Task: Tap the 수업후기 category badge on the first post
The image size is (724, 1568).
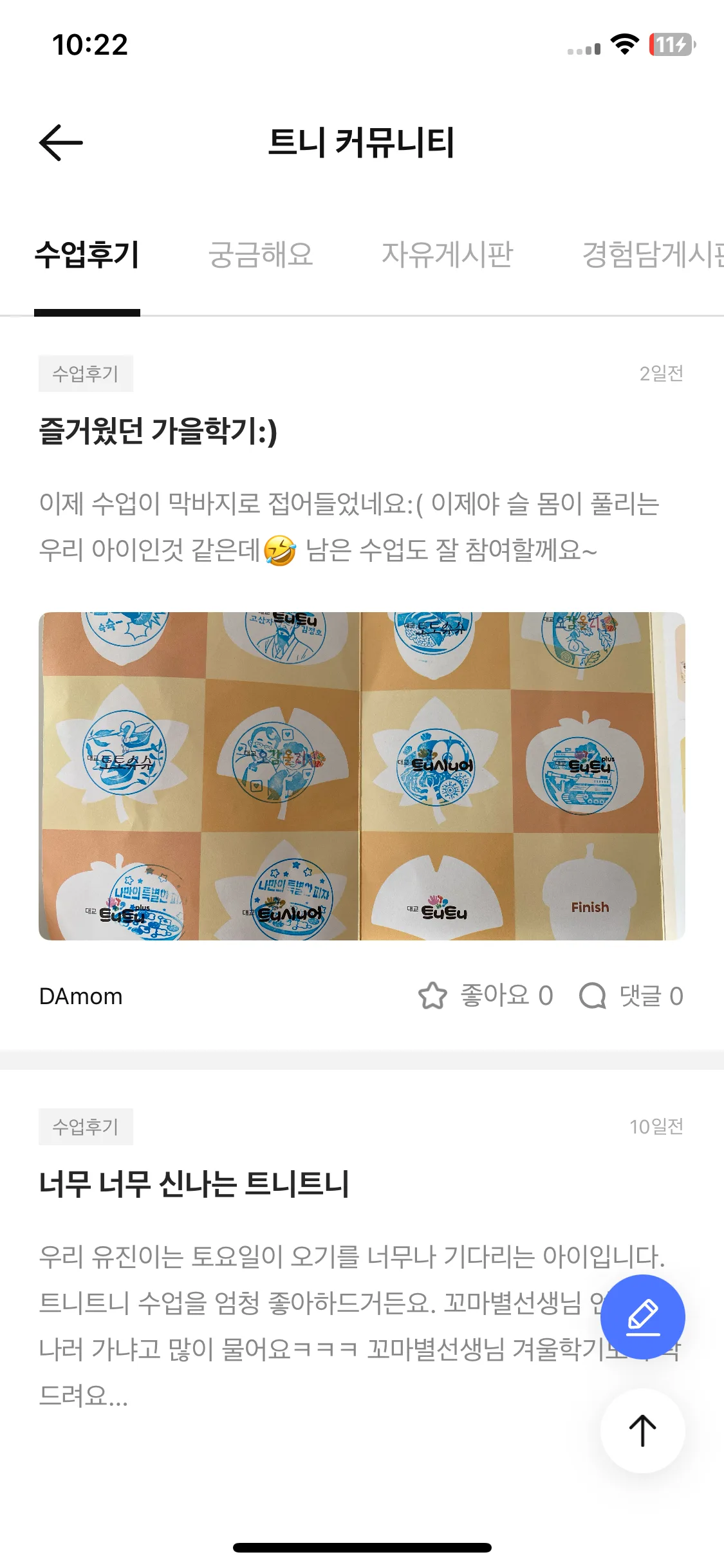Action: pyautogui.click(x=86, y=373)
